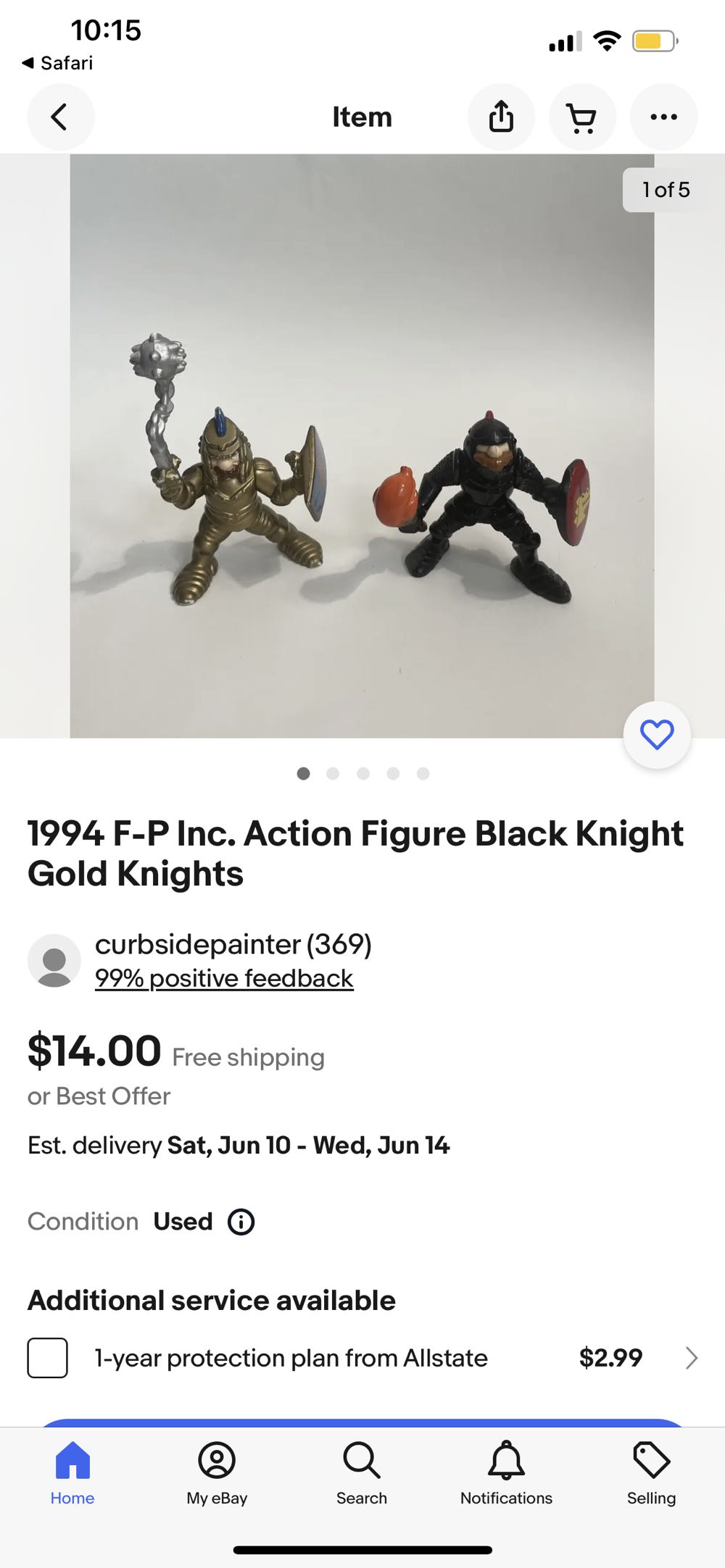Open My eBay
The width and height of the screenshot is (725, 1568).
pyautogui.click(x=216, y=1471)
